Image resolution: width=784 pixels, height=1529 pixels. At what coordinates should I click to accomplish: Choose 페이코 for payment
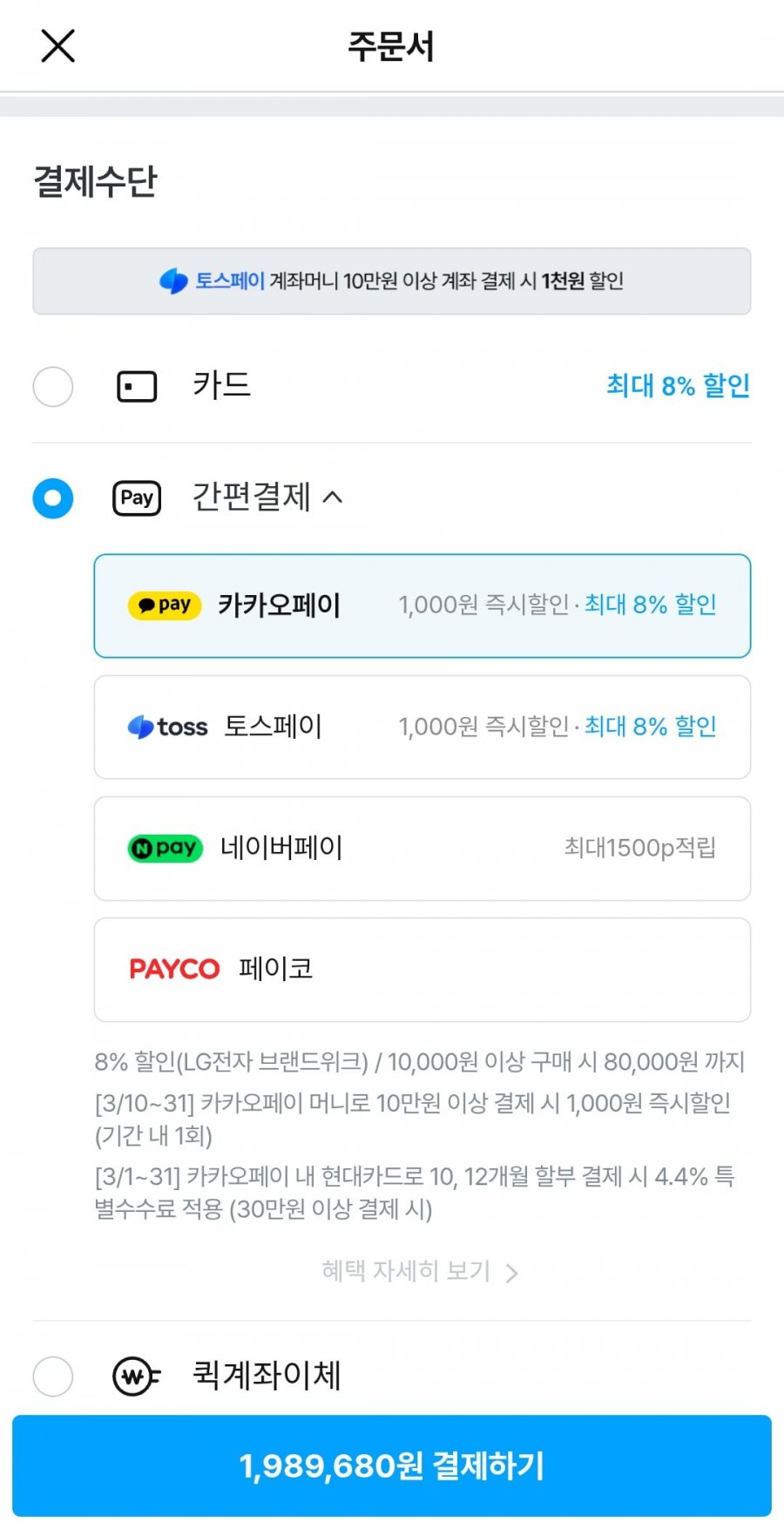point(422,969)
